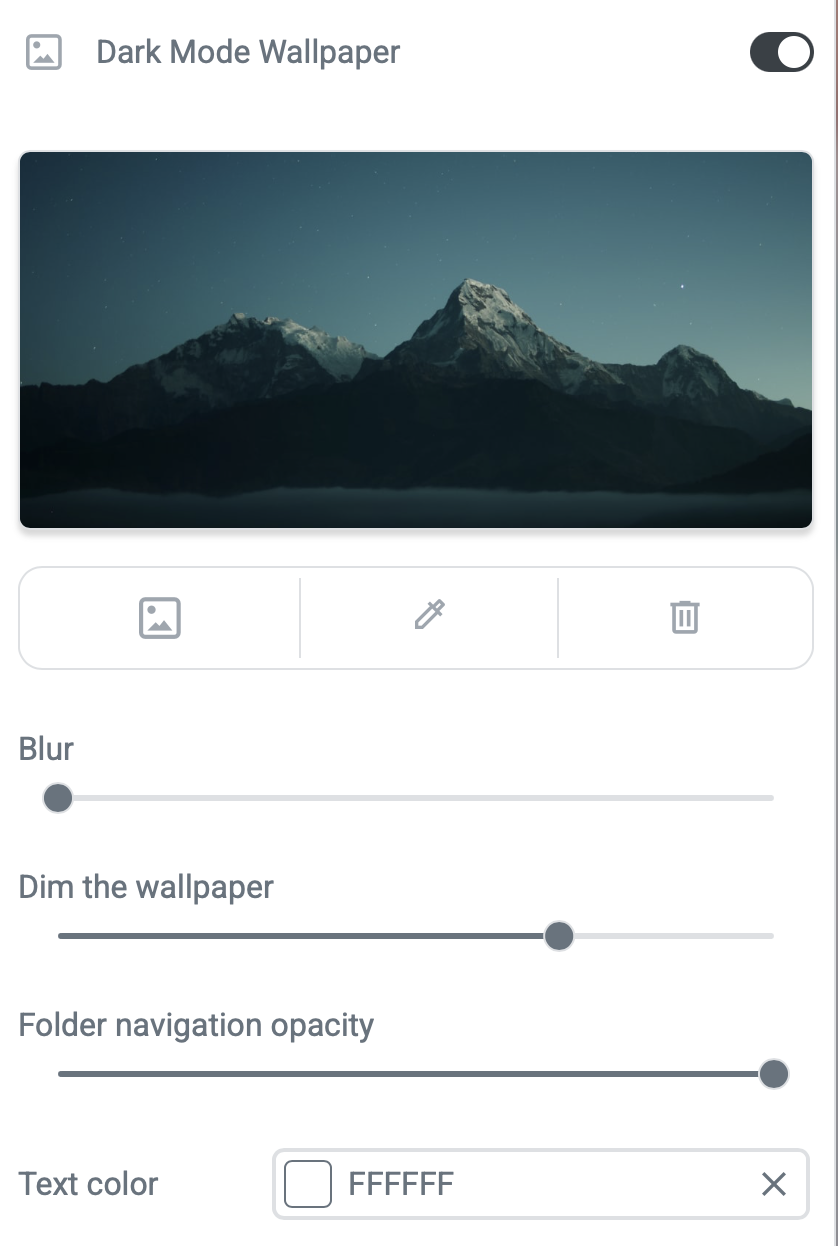Tap the Folder navigation opacity slider handle
The width and height of the screenshot is (838, 1246).
[773, 1074]
